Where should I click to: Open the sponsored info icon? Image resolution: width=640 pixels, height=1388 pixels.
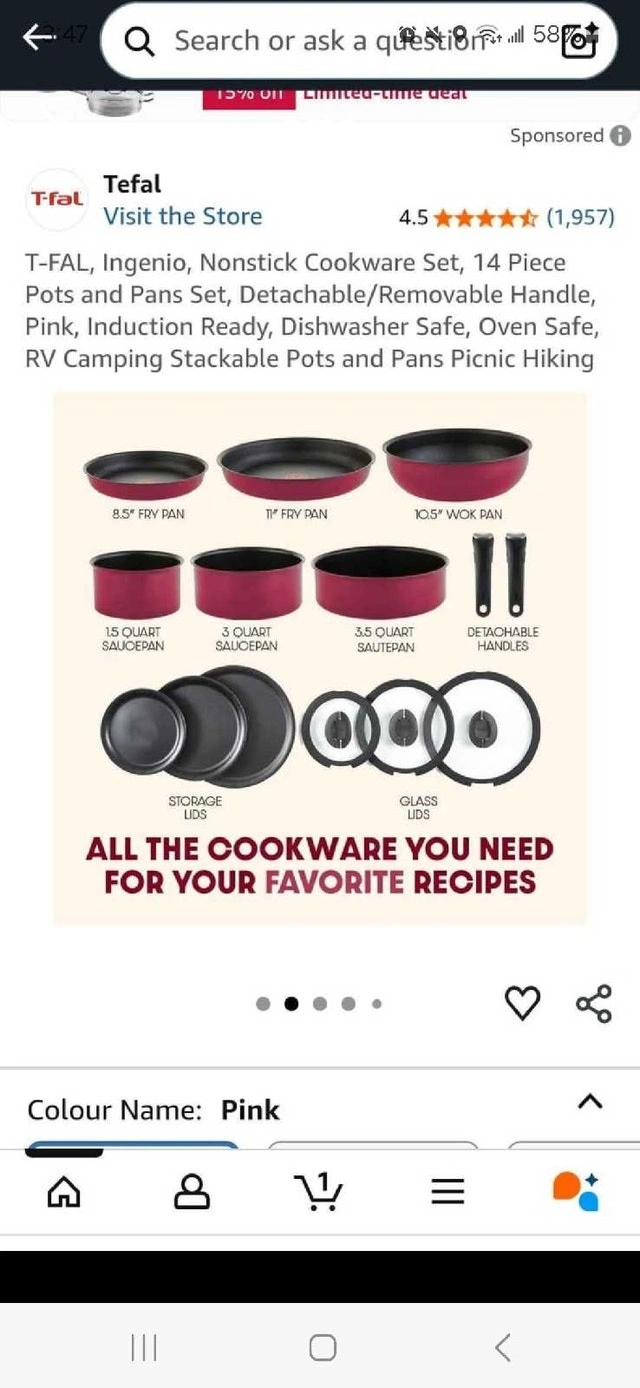(x=620, y=136)
